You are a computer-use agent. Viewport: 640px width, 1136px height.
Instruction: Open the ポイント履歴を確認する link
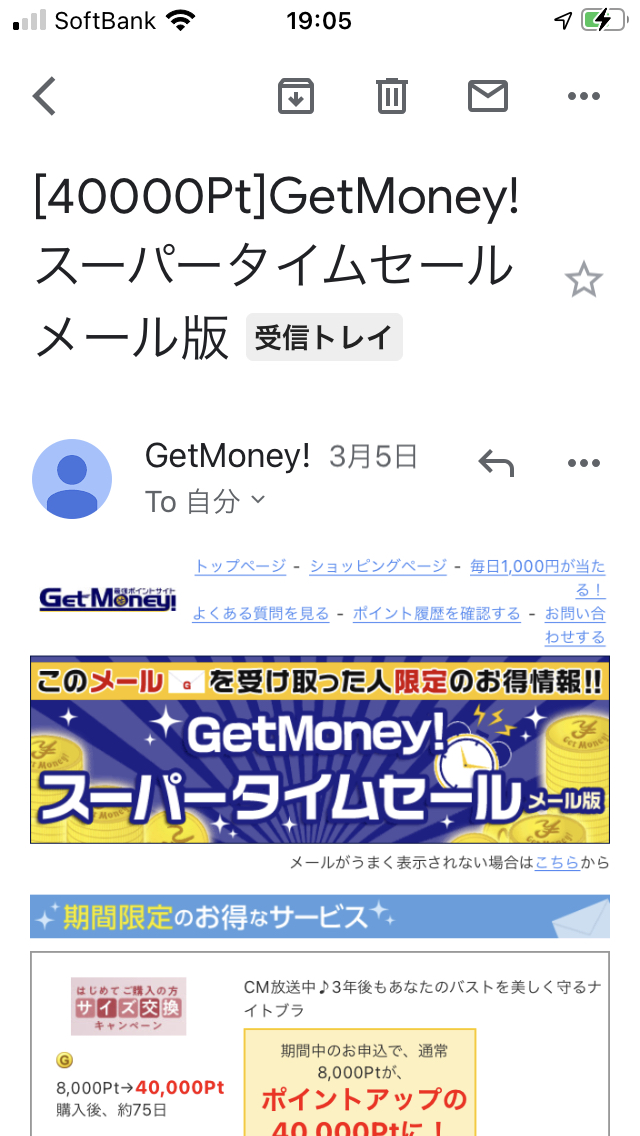click(437, 614)
